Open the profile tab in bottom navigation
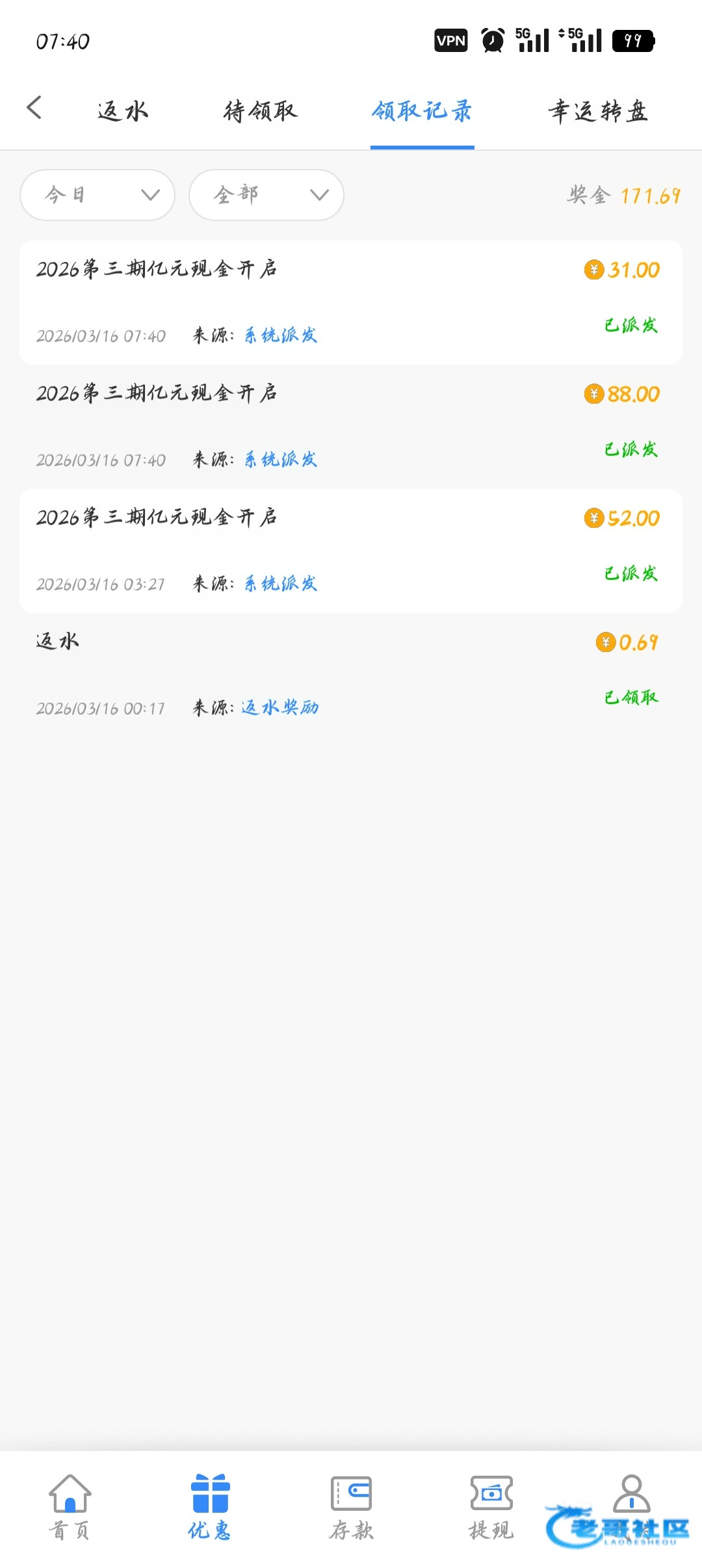This screenshot has height=1568, width=702. coord(631,1495)
